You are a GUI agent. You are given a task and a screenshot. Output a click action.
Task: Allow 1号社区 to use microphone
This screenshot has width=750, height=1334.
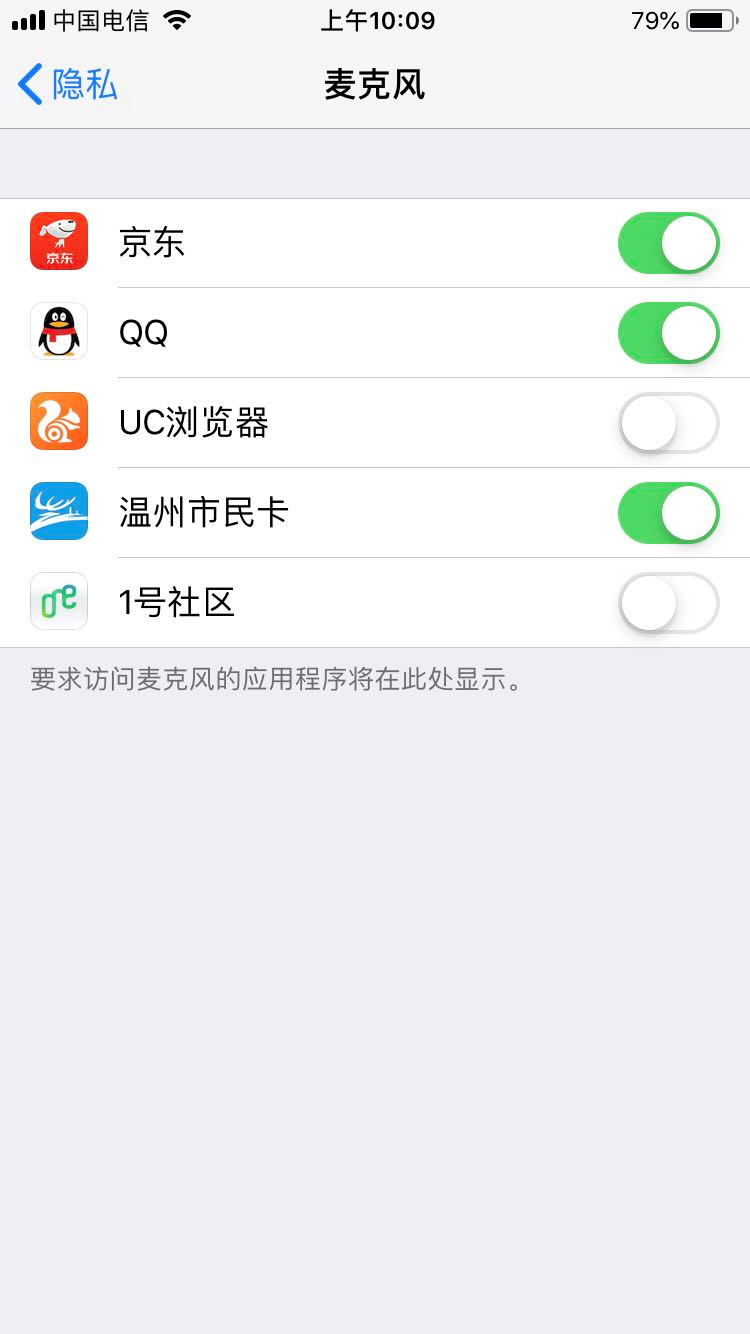(668, 603)
